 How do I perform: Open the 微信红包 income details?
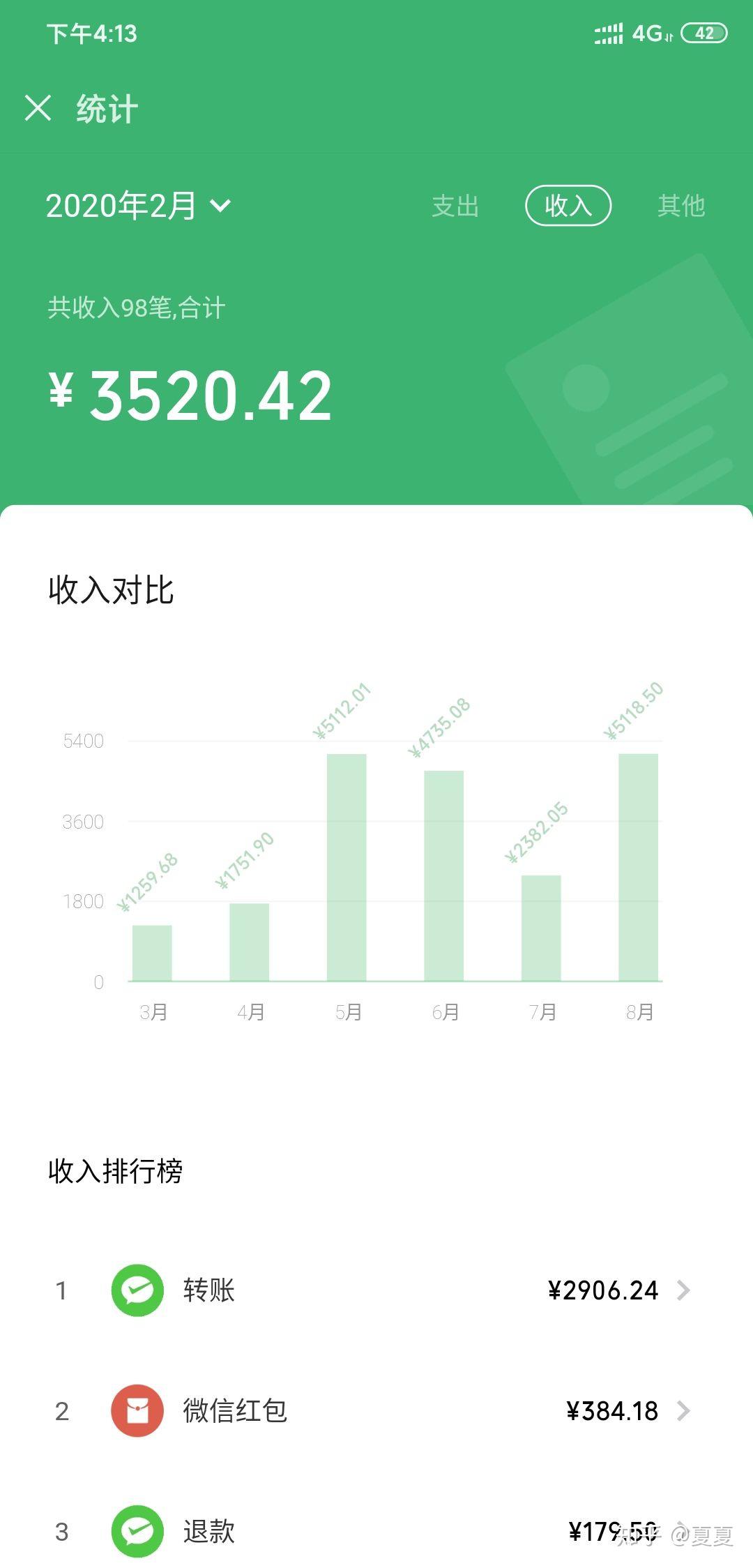tap(376, 1411)
